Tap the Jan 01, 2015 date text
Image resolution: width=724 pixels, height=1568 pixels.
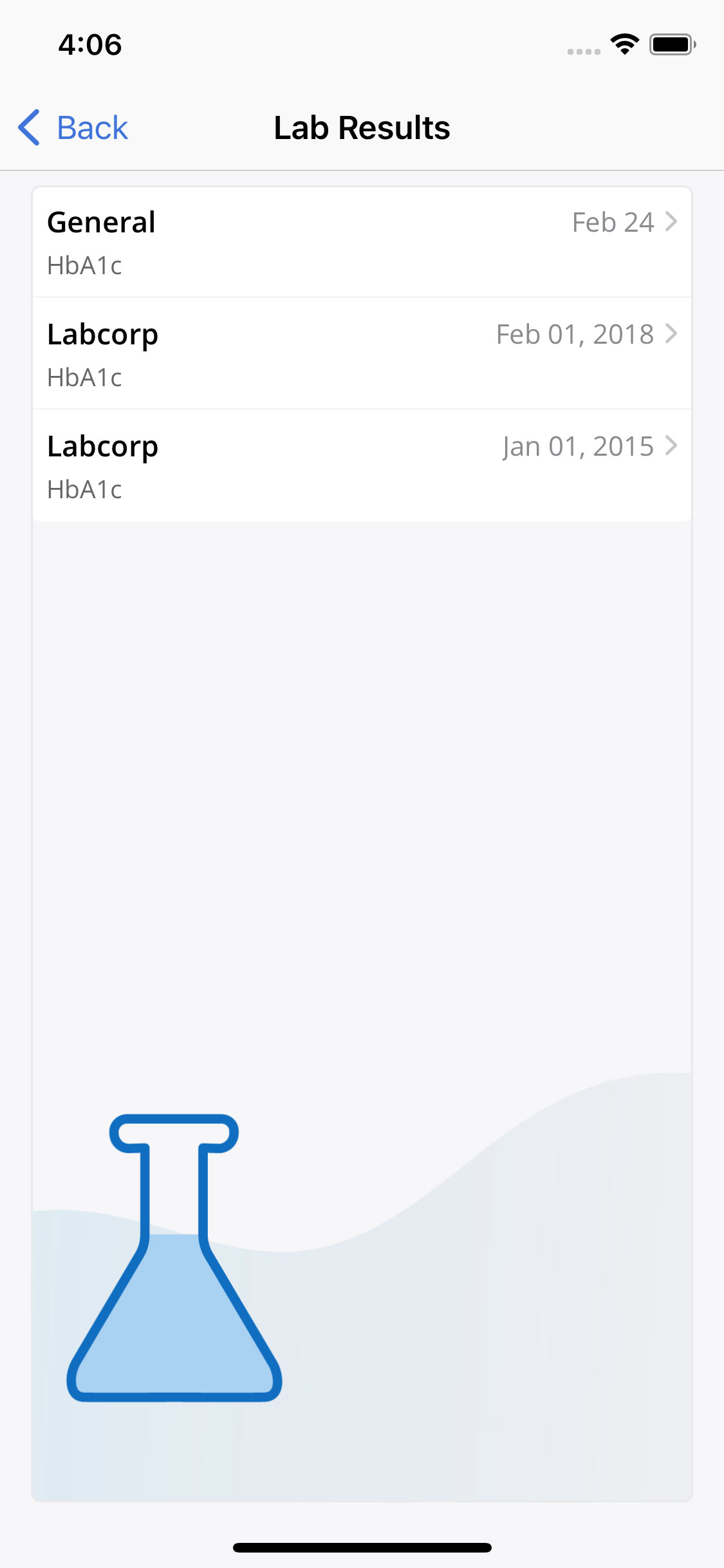578,445
